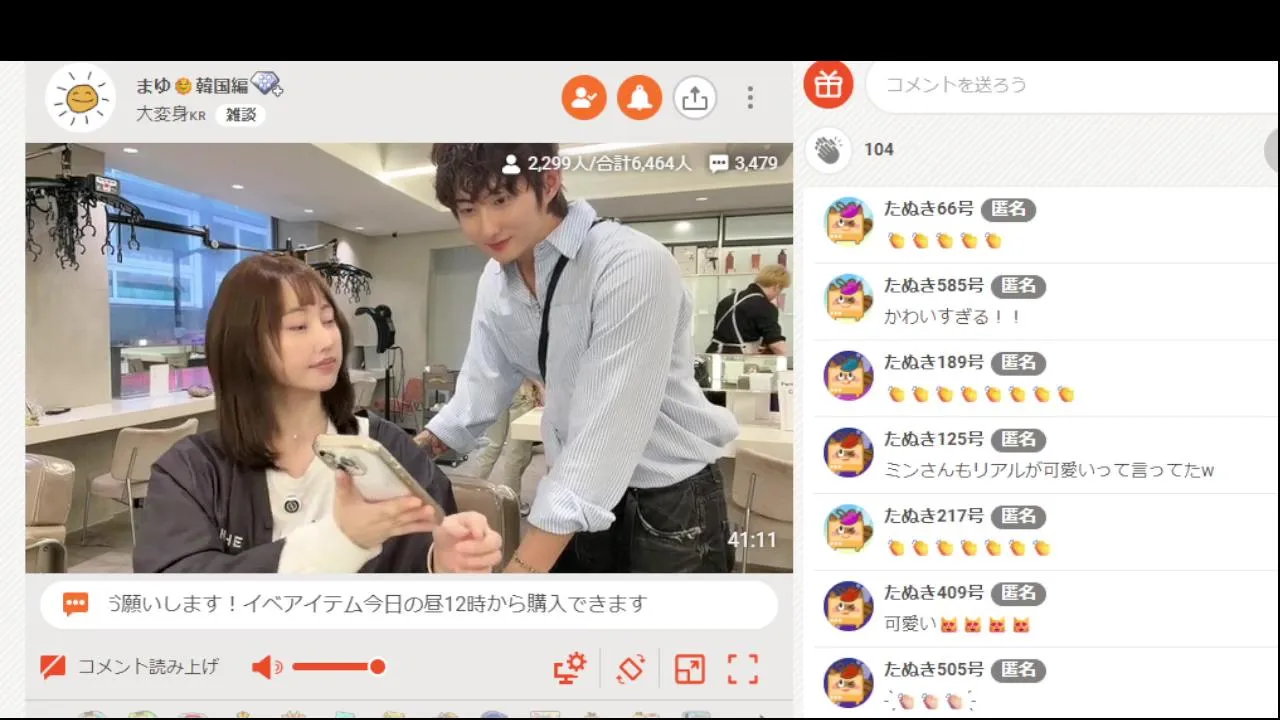This screenshot has width=1280, height=720.
Task: Open the comment by たぬき125号
Action: tap(1048, 470)
